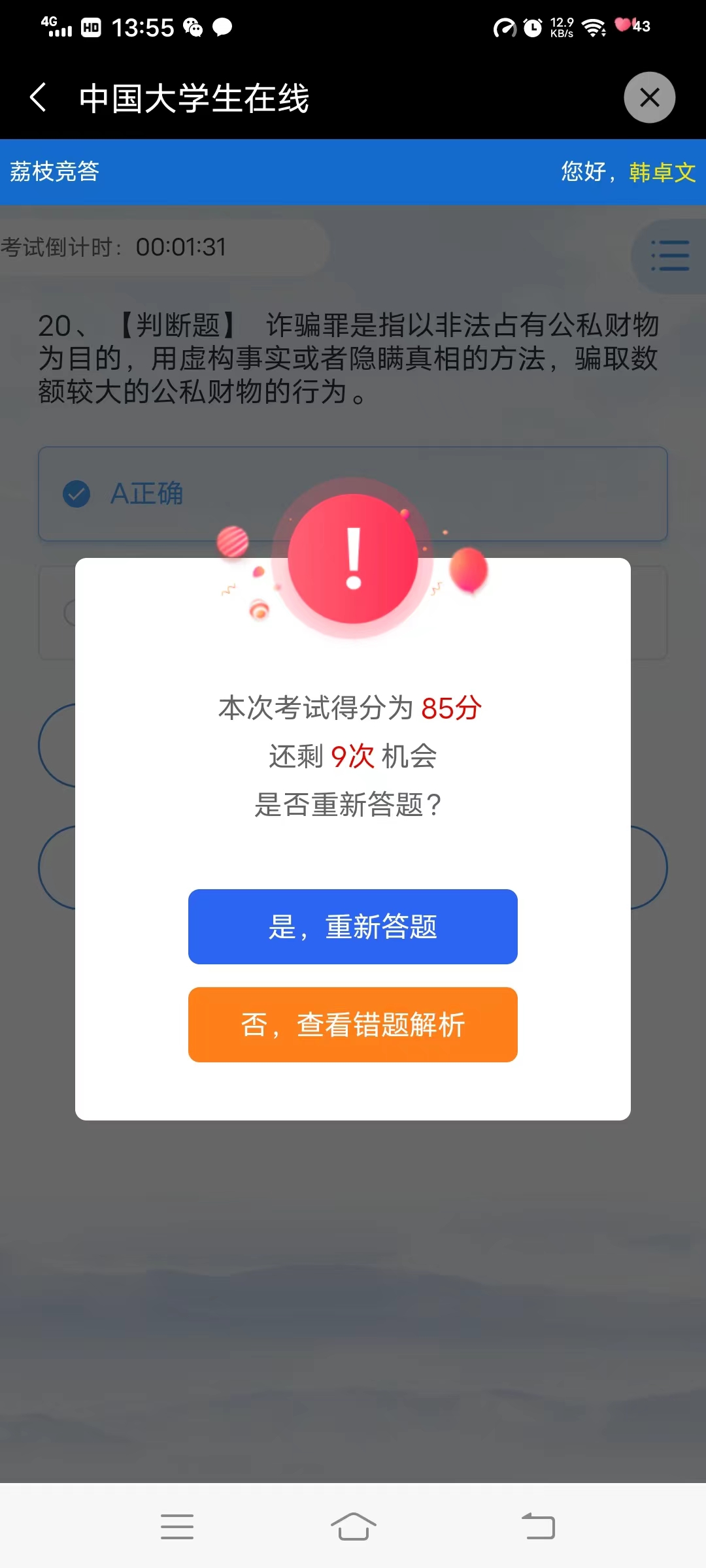Go back with the top-left arrow
706x1568 pixels.
[39, 98]
